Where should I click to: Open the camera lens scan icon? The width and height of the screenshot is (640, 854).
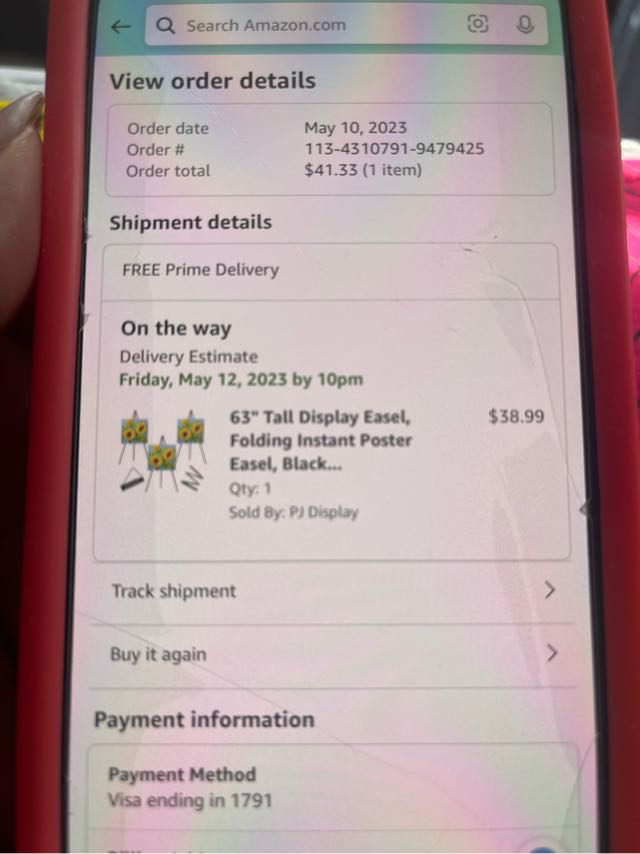[x=479, y=25]
